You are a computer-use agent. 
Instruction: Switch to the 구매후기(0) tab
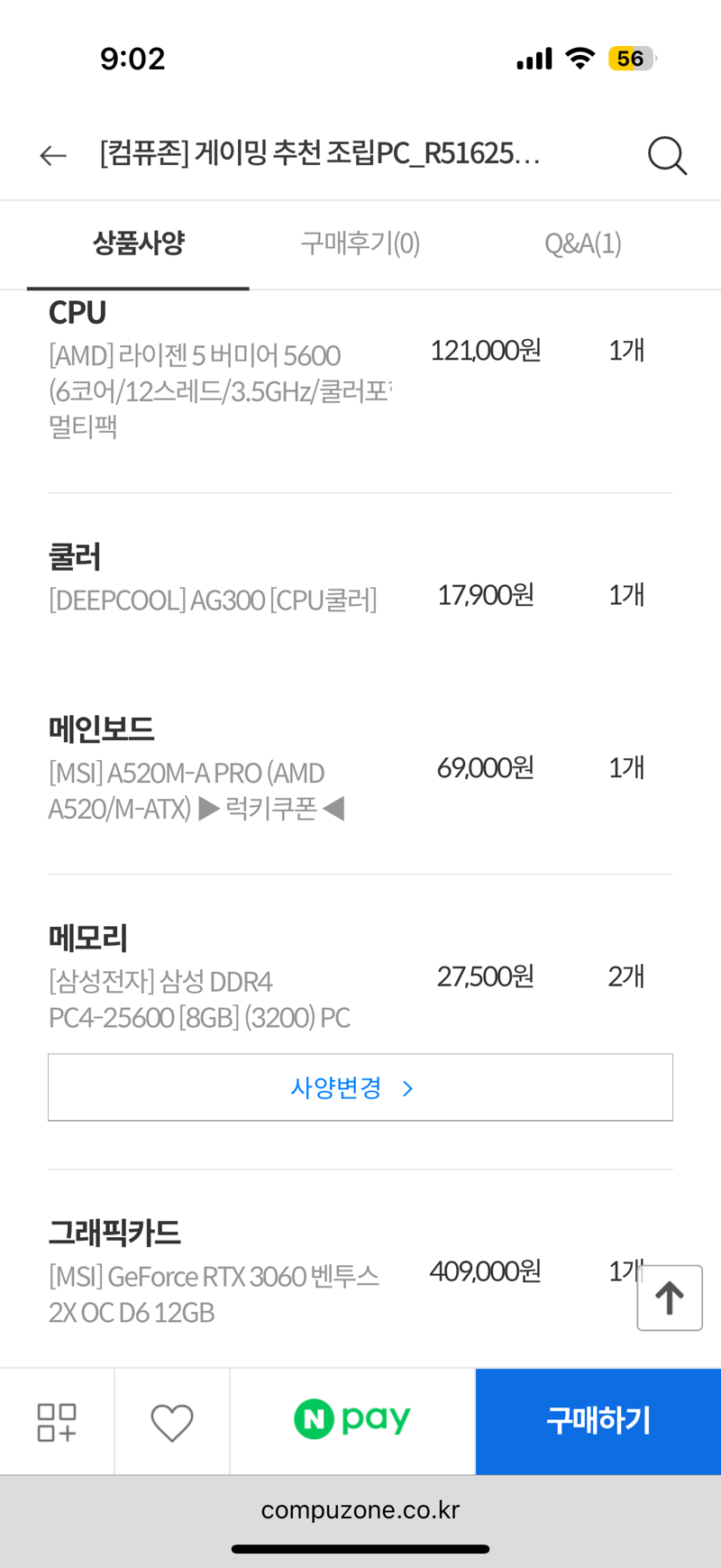pyautogui.click(x=360, y=243)
